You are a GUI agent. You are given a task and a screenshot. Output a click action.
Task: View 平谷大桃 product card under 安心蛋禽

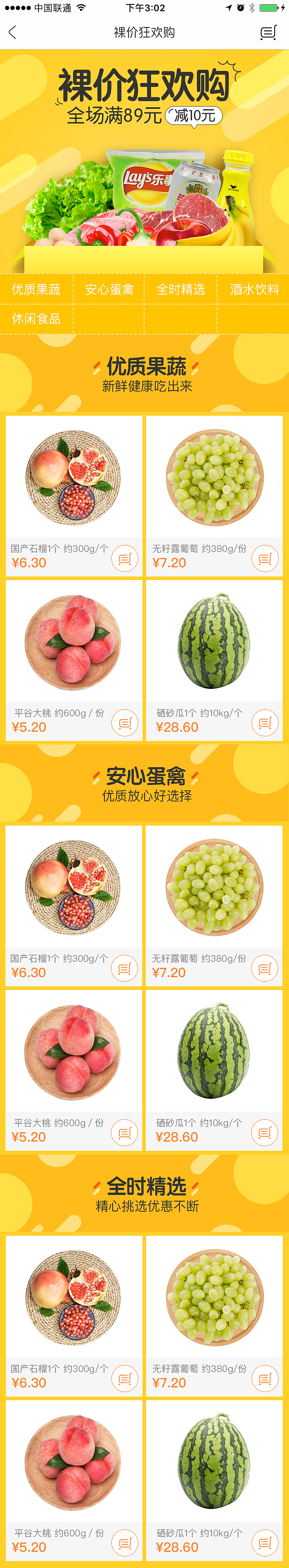74,1054
